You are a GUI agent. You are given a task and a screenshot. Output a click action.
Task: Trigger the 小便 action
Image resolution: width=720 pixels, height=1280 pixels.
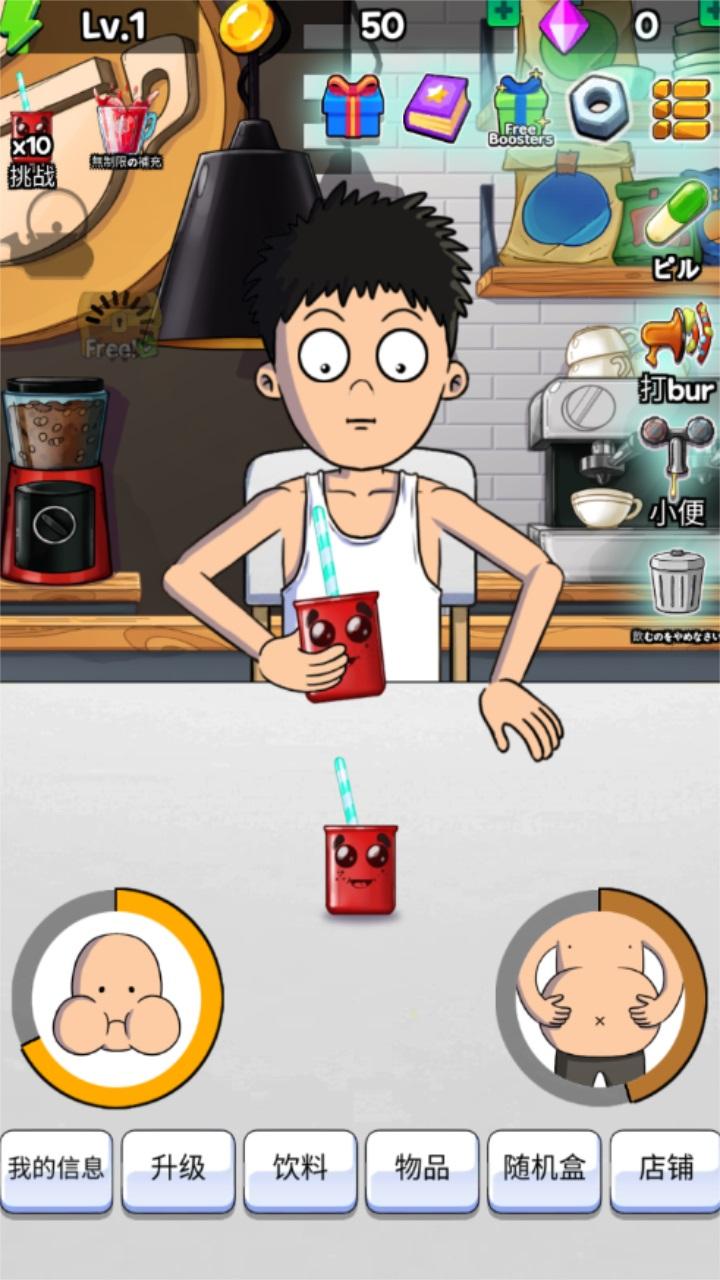click(677, 468)
